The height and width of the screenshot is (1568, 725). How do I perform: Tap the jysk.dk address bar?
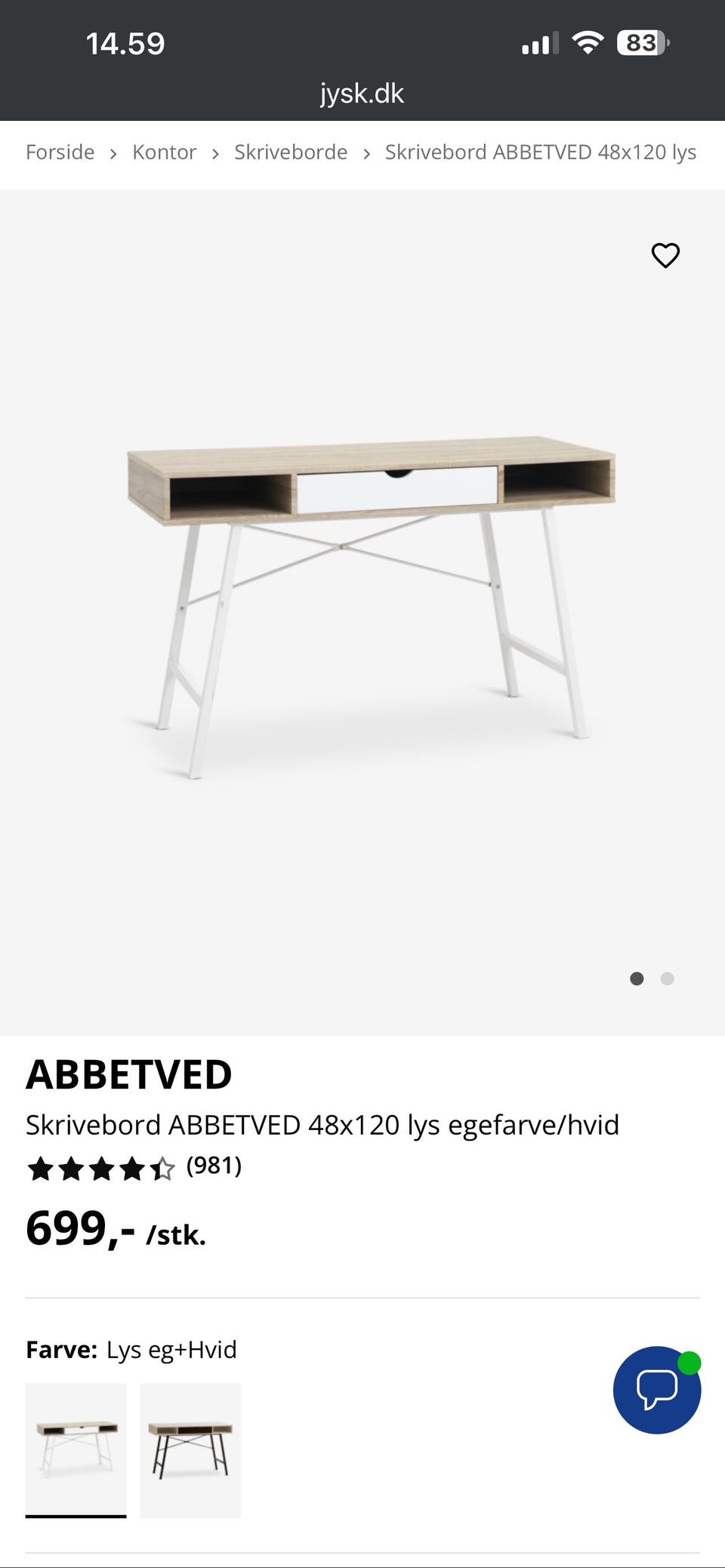click(x=362, y=94)
